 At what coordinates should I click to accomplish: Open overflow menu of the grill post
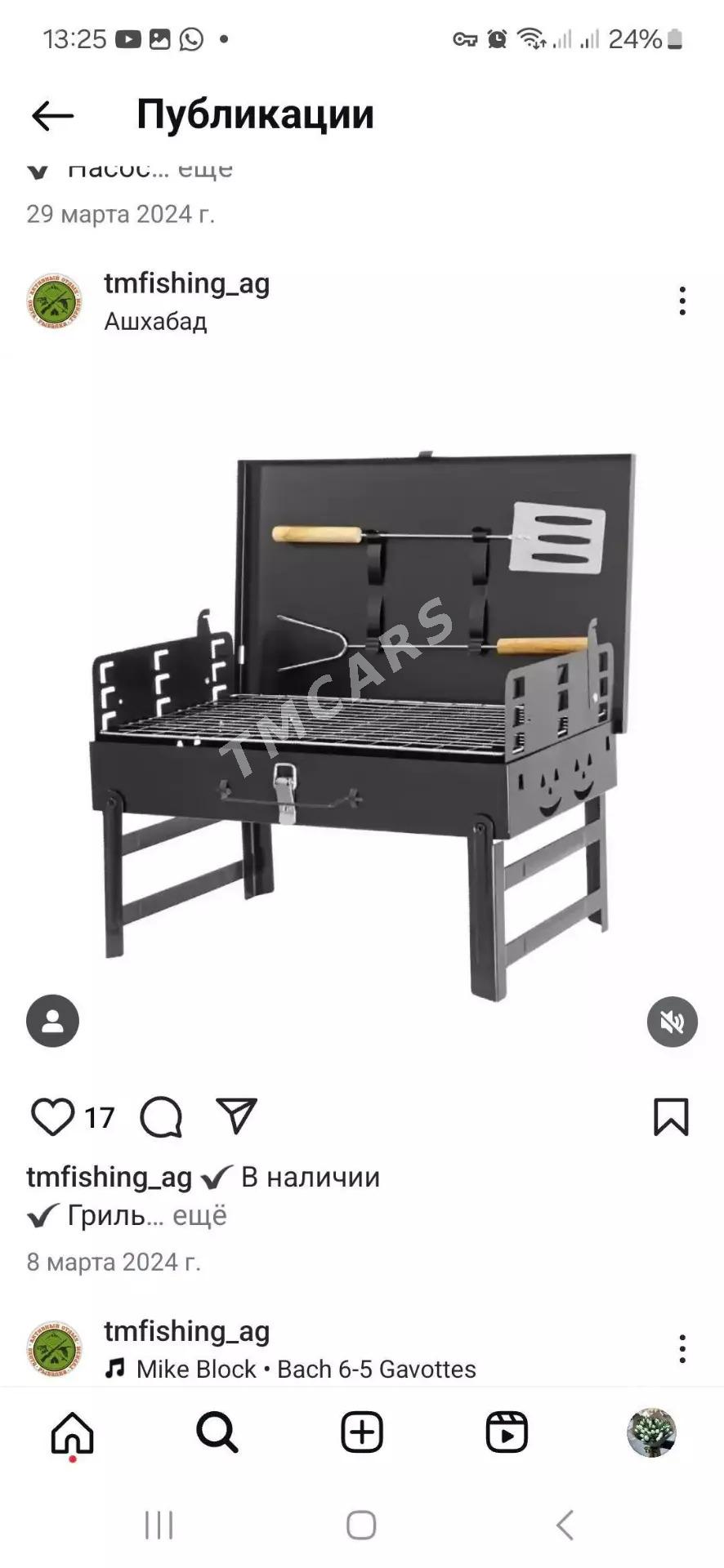(682, 301)
